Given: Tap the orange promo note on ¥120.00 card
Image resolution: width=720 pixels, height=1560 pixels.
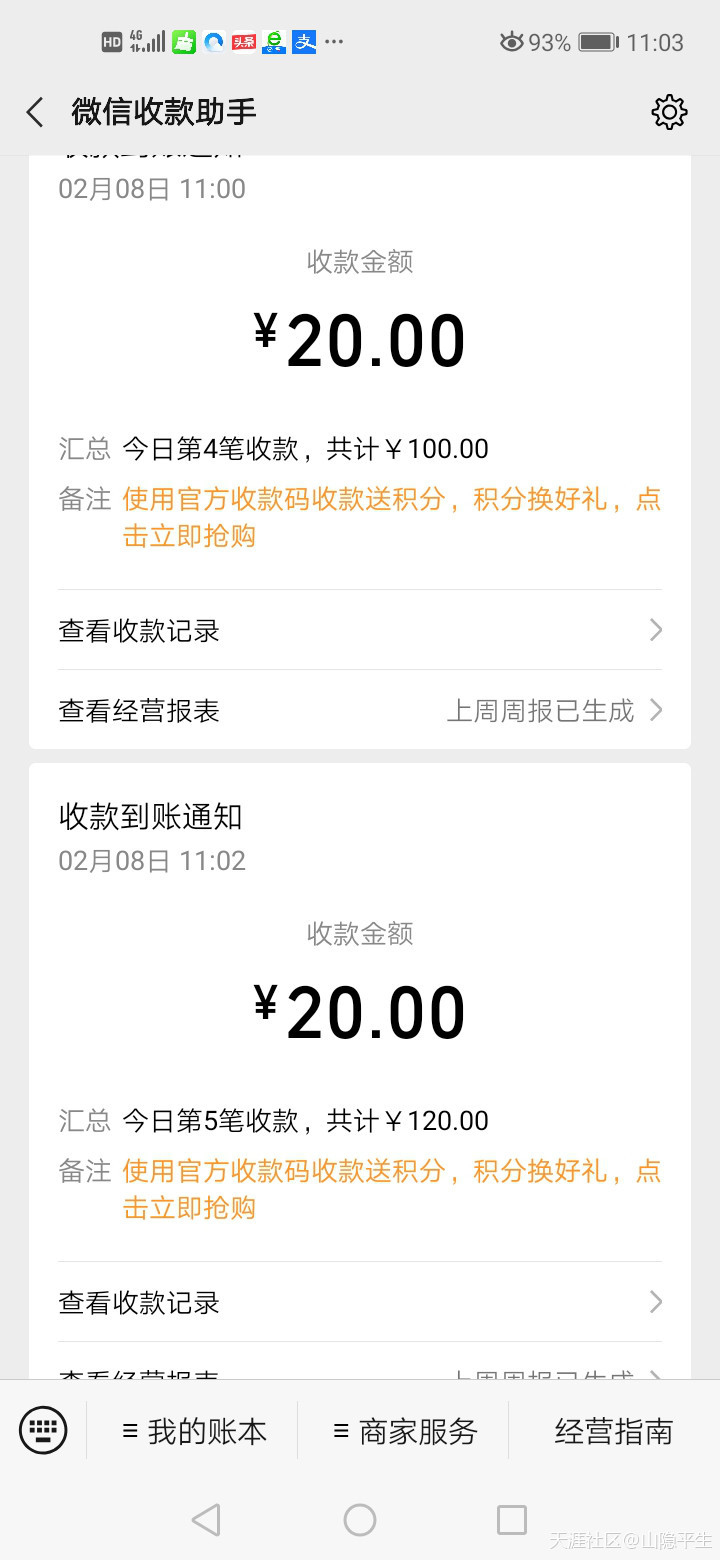Looking at the screenshot, I should tap(392, 1189).
